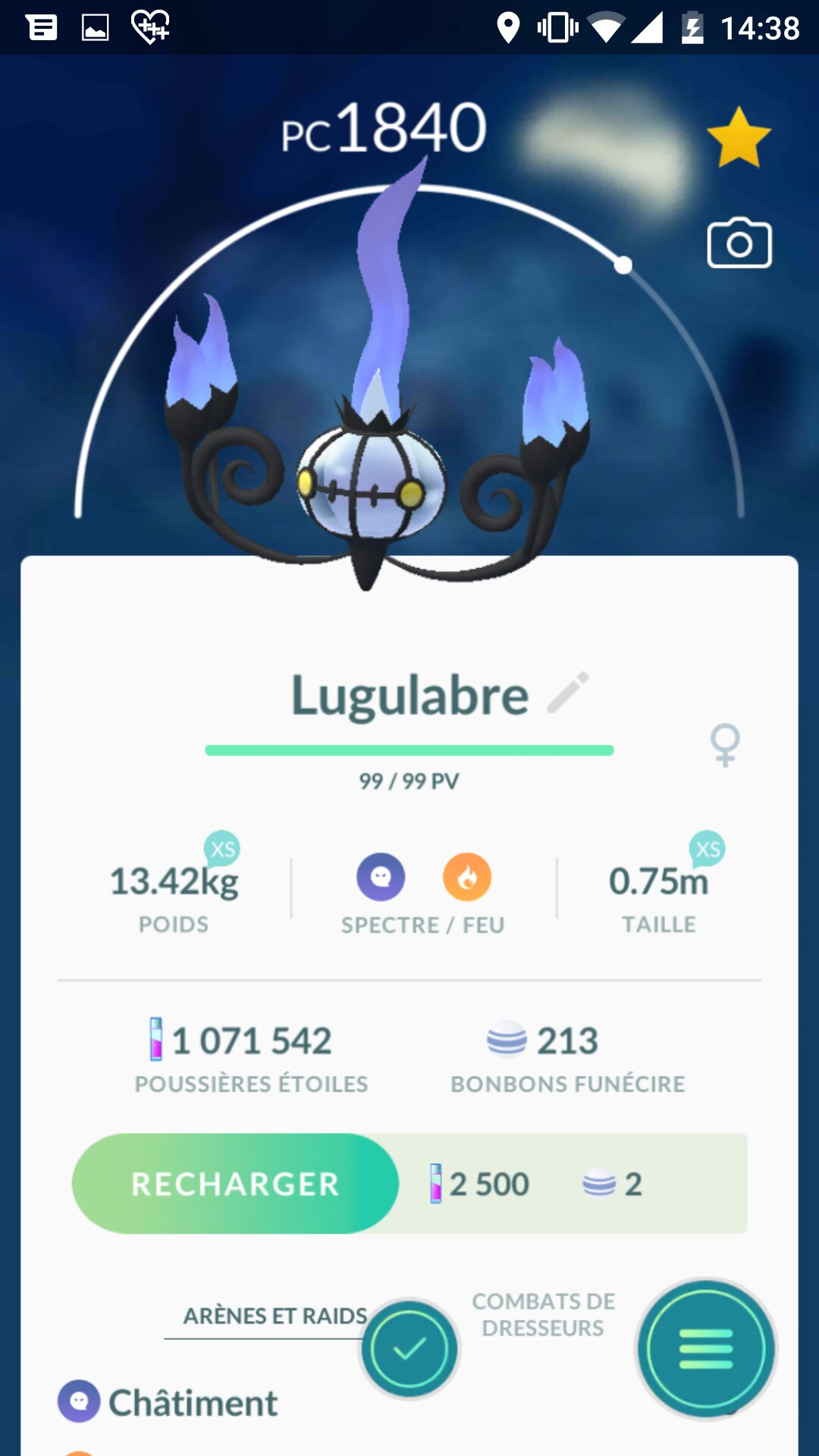Tap the Lugulabre model to animate it
Viewport: 819px width, 1456px height.
point(373,478)
